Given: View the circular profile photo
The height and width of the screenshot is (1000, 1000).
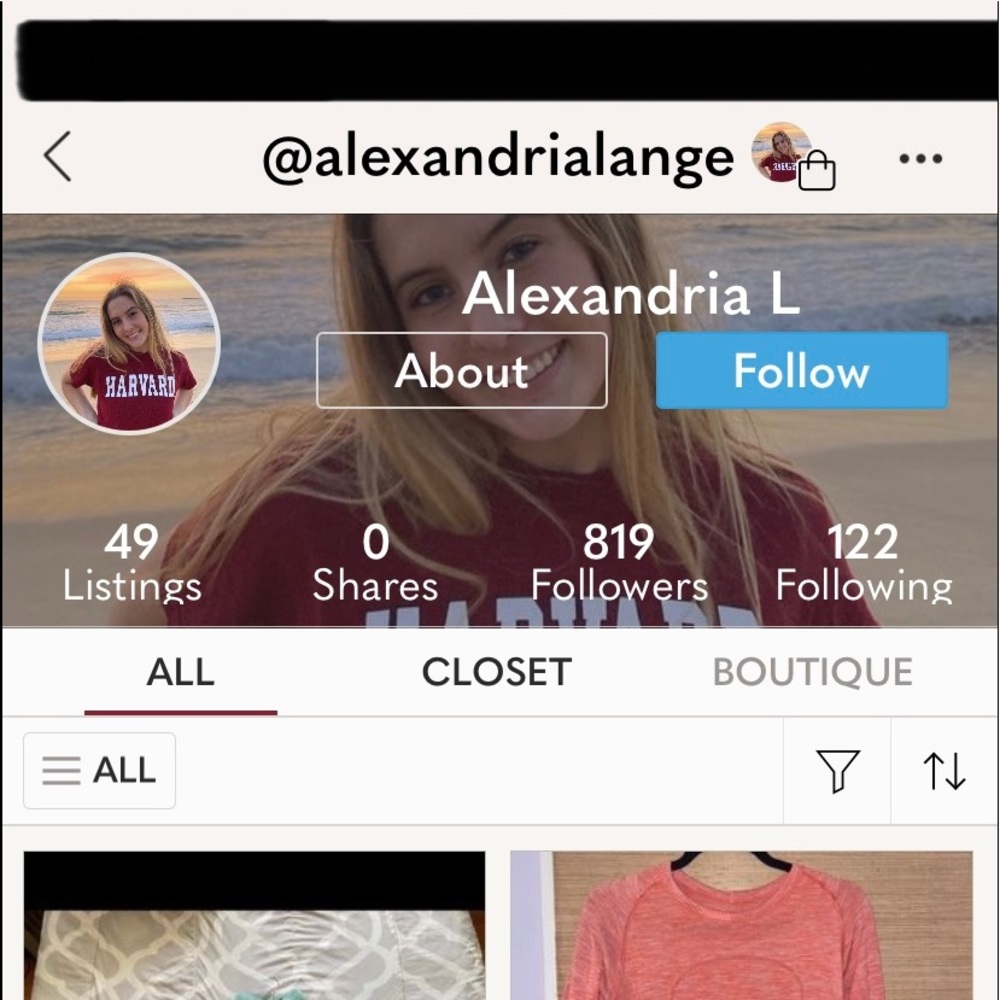Looking at the screenshot, I should coord(129,343).
